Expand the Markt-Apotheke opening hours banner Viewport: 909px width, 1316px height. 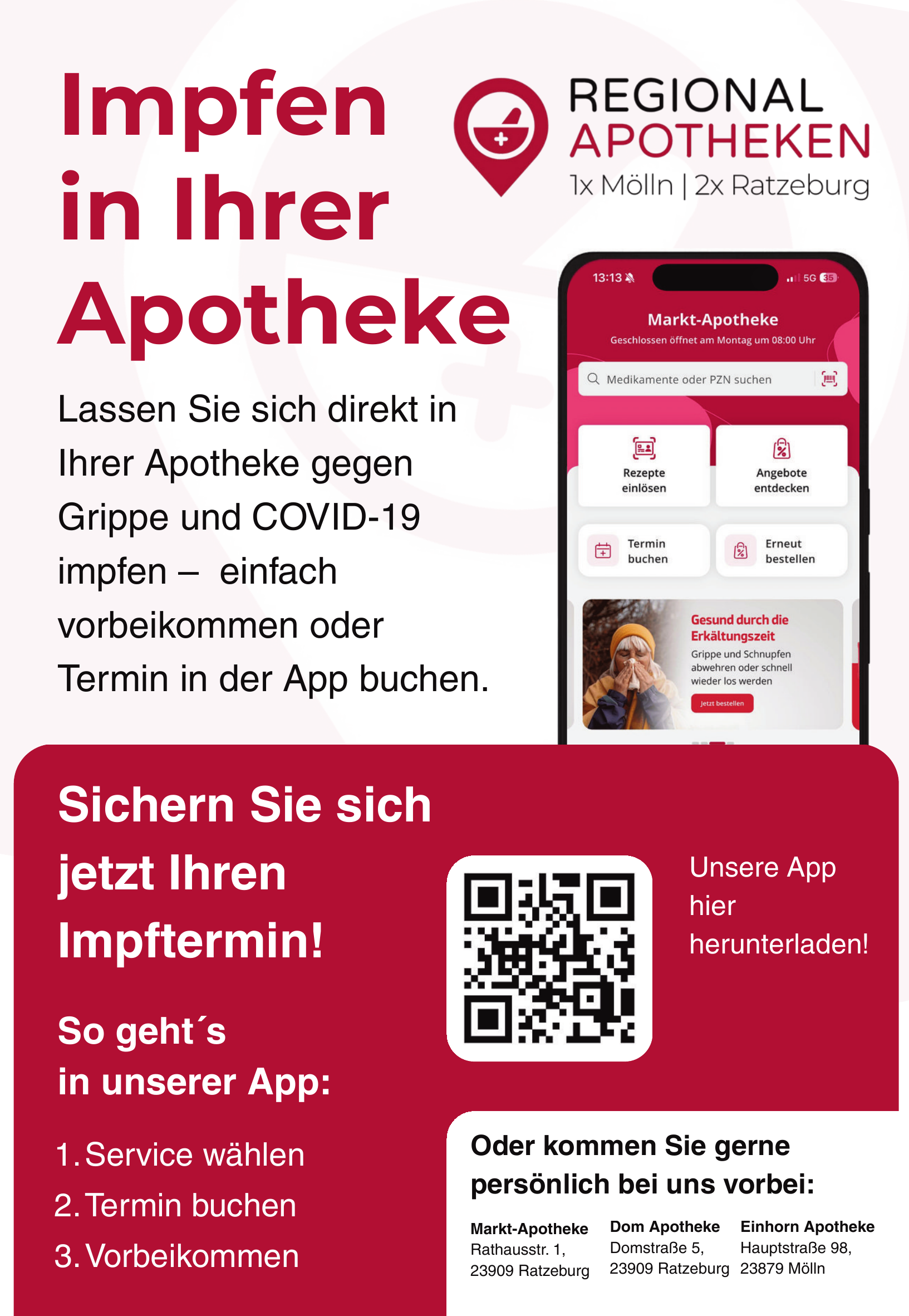[712, 341]
